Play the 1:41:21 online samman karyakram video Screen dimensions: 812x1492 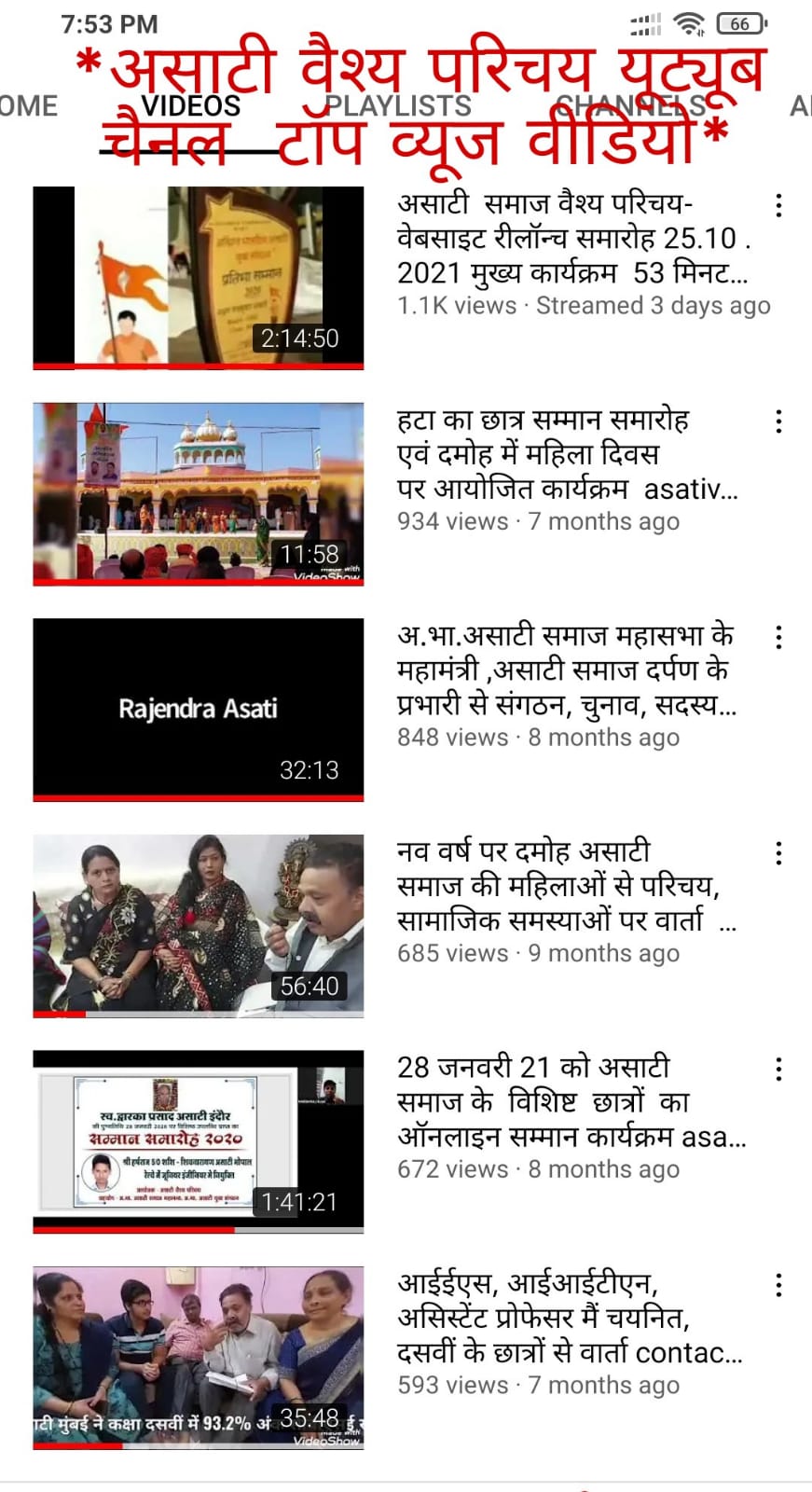pos(199,1141)
